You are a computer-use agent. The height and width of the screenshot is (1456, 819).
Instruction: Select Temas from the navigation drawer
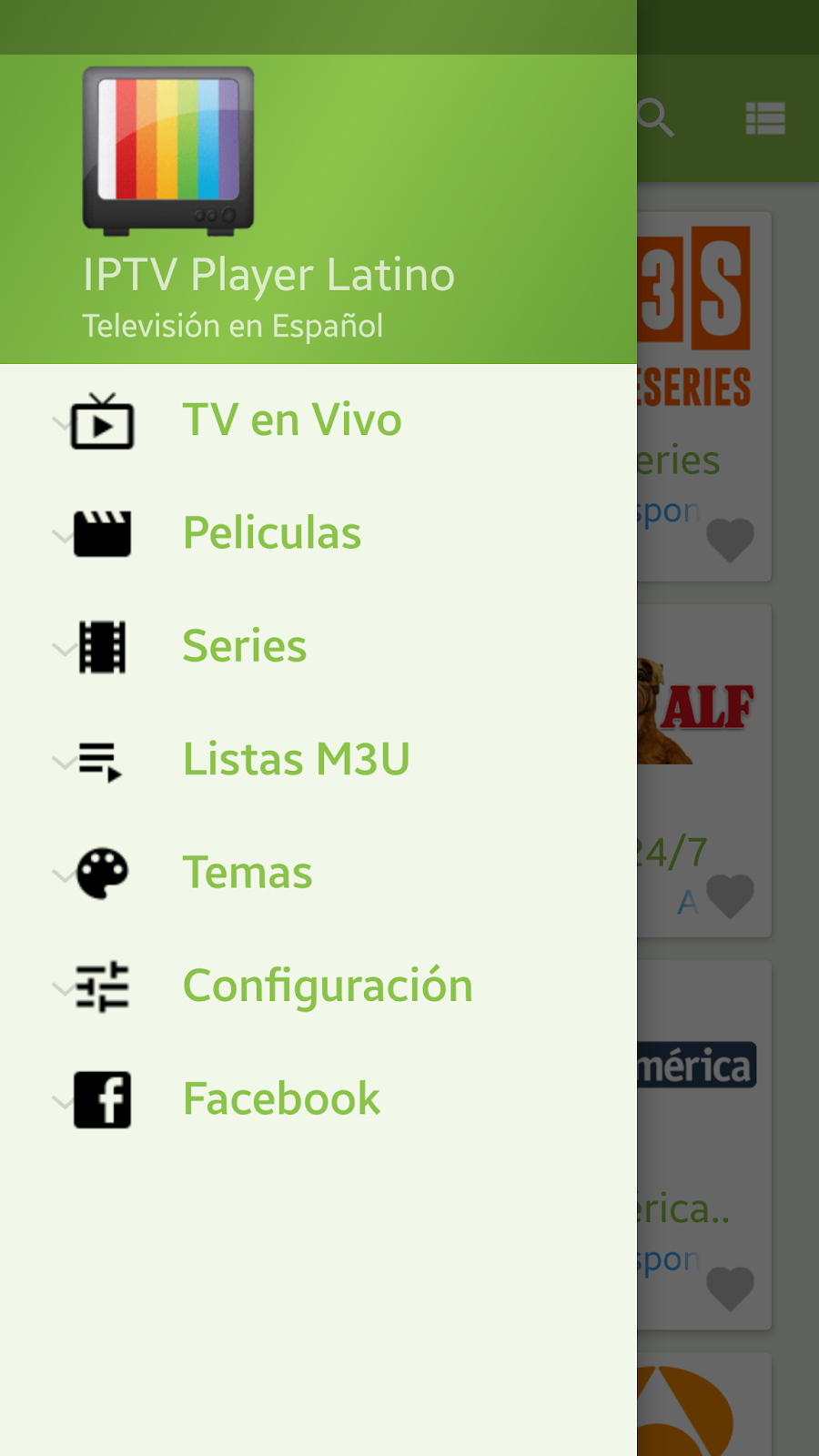point(247,875)
